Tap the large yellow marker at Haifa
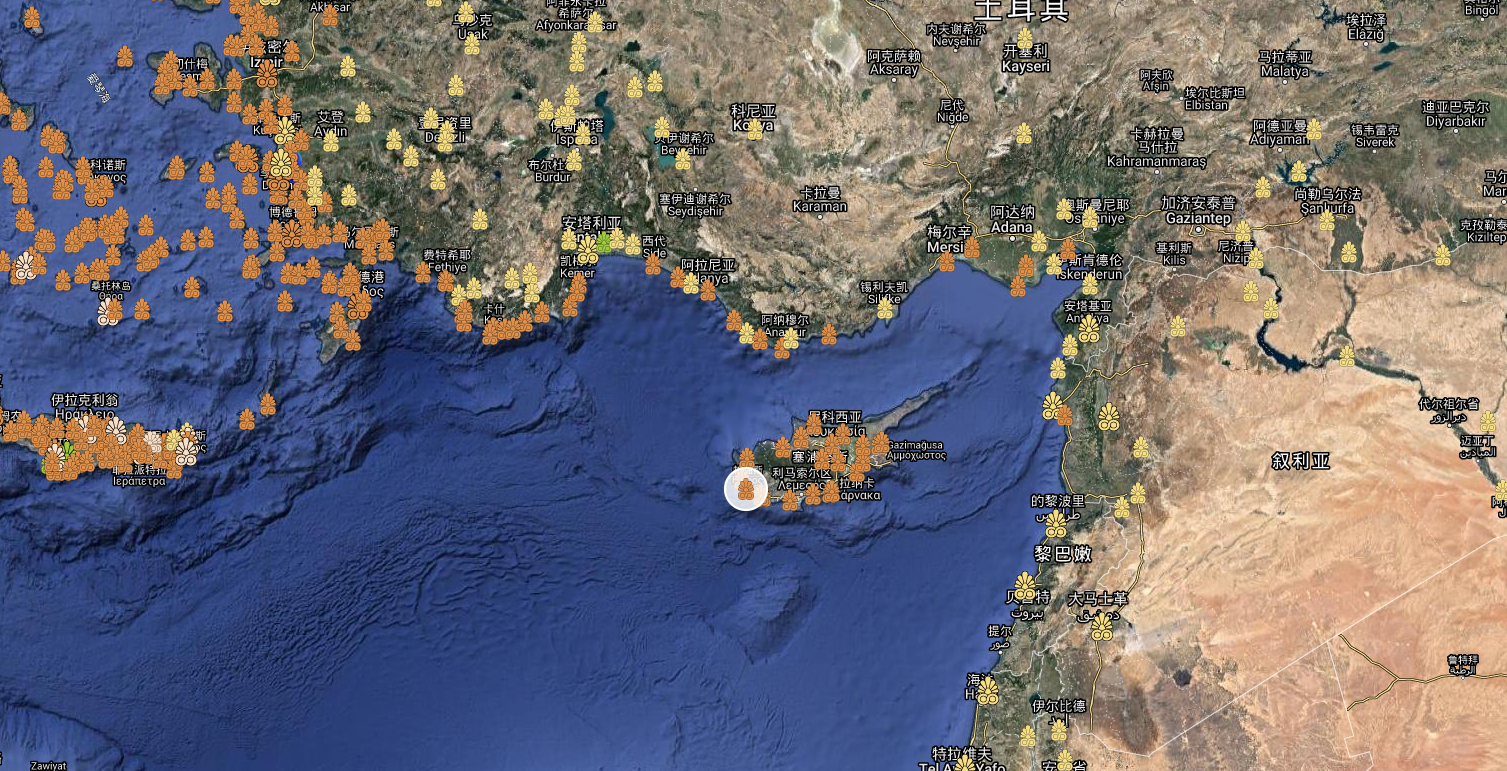This screenshot has width=1507, height=771. coord(987,691)
